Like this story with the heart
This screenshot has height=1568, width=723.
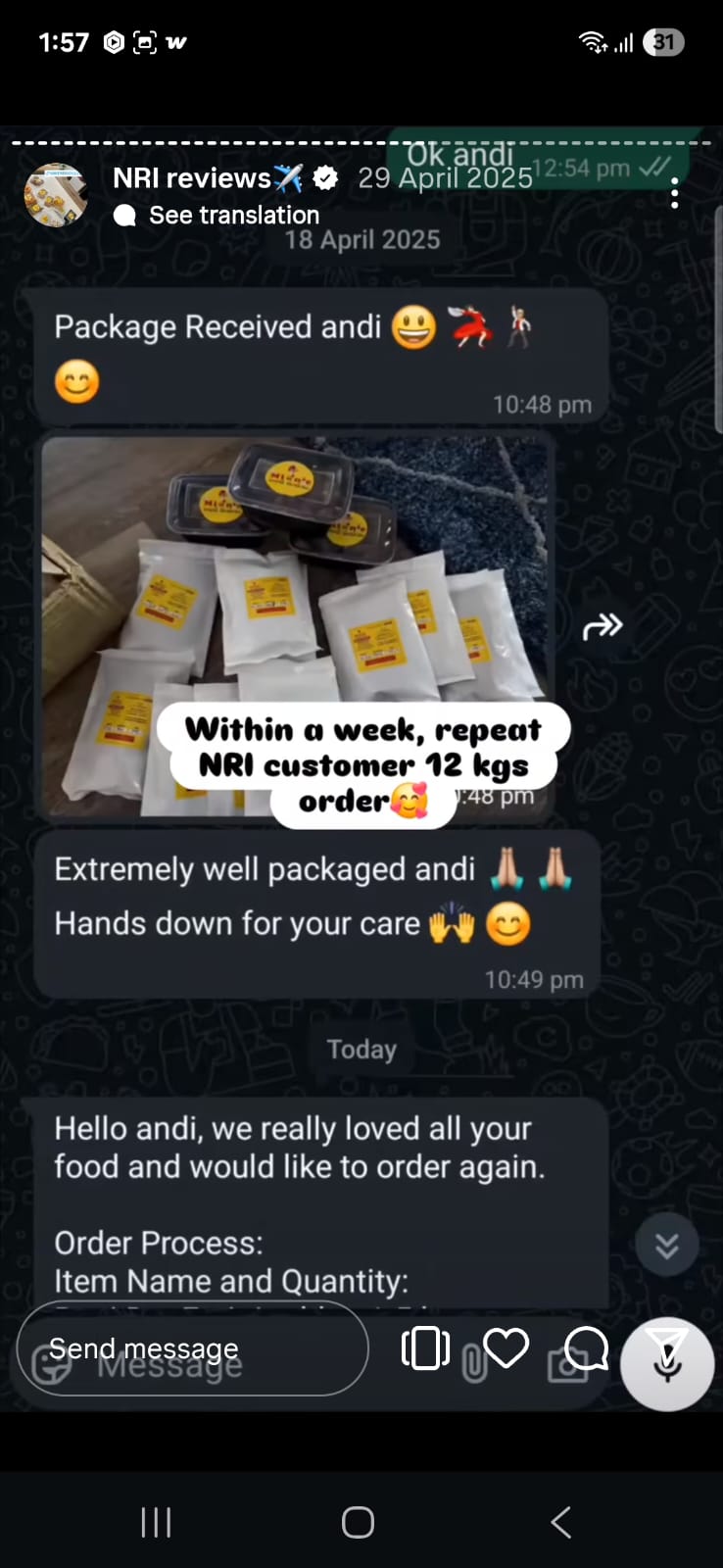tap(506, 1348)
